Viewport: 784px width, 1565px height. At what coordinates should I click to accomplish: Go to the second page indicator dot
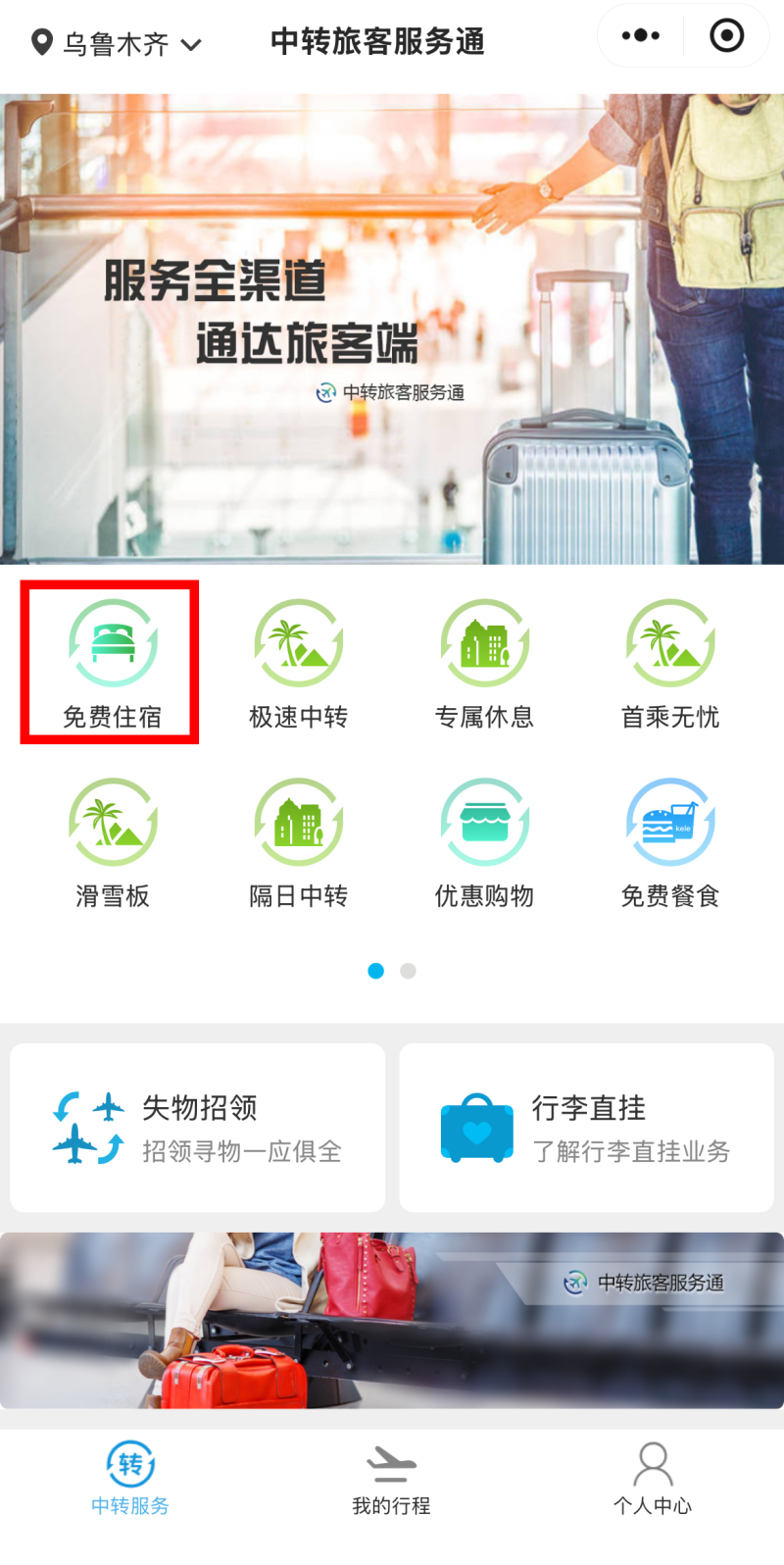[409, 971]
